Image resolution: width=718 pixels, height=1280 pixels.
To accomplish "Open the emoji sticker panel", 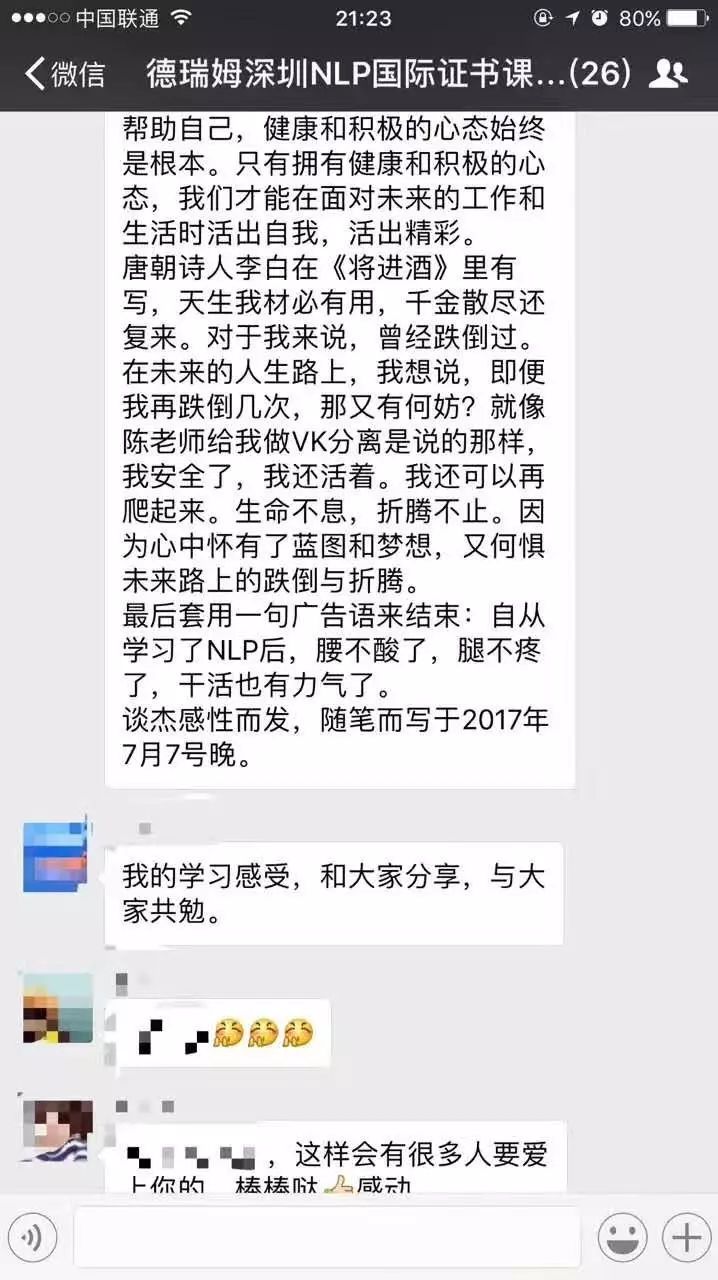I will pos(622,1238).
